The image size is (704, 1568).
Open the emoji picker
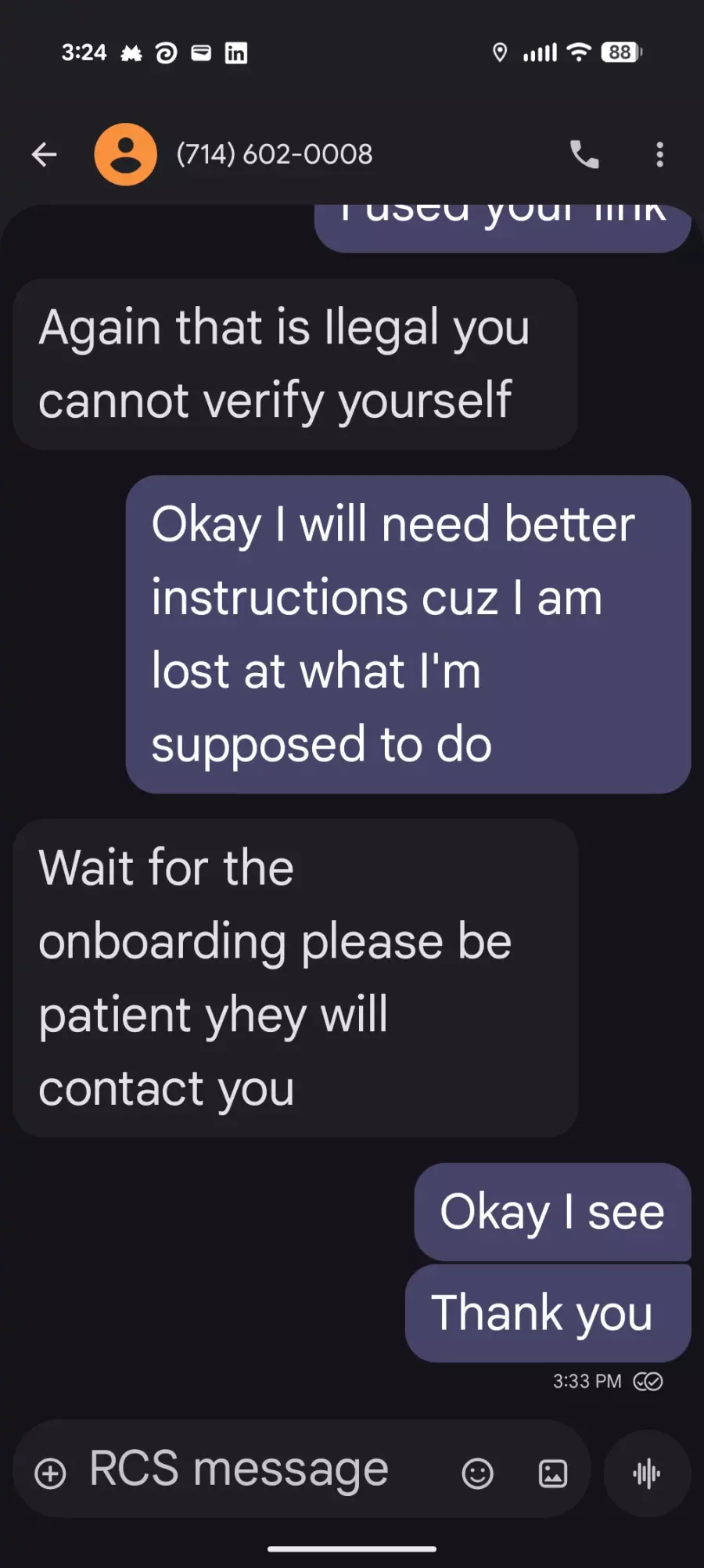(477, 1473)
